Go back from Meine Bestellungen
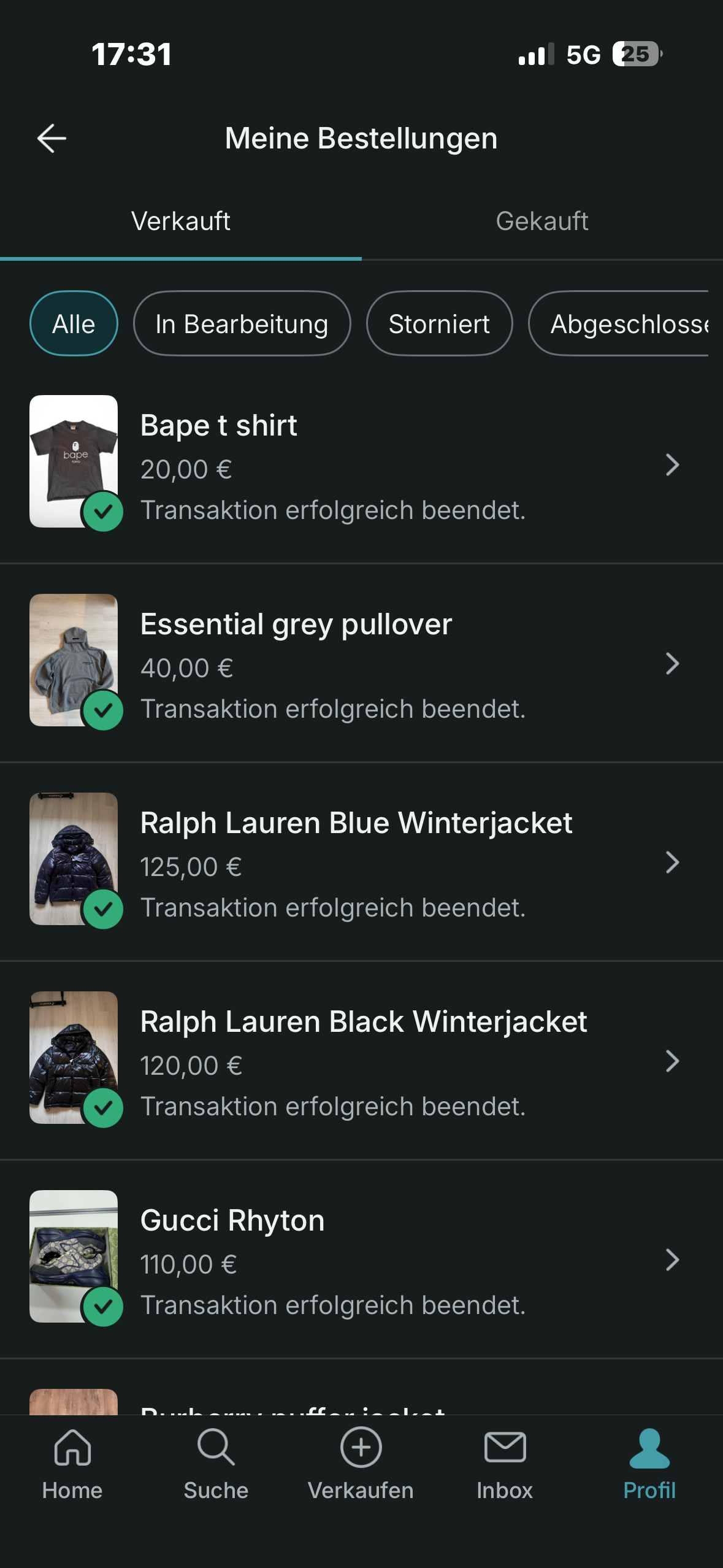This screenshot has height=1568, width=723. [x=52, y=138]
